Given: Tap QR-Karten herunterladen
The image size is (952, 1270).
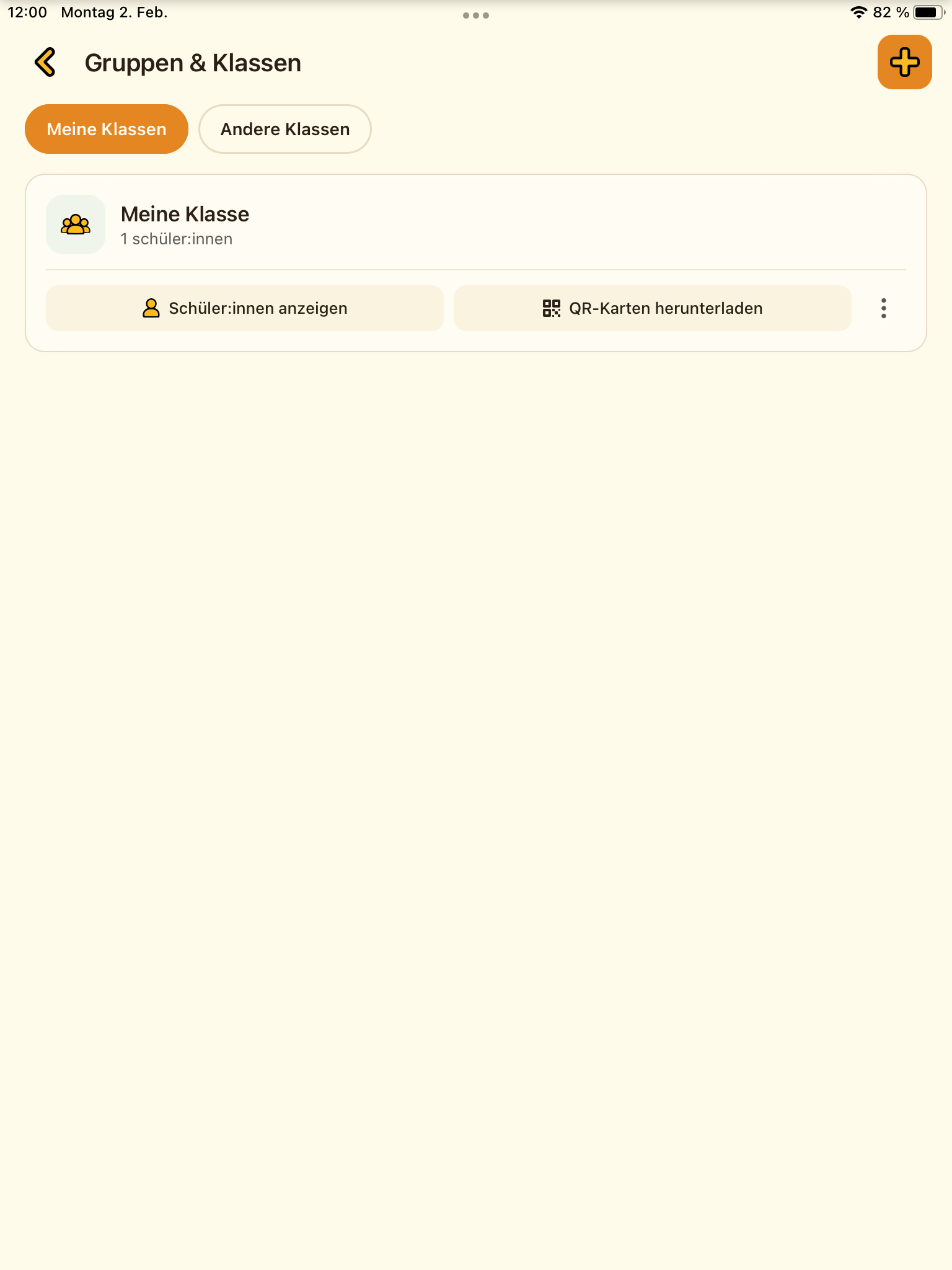Looking at the screenshot, I should coord(653,308).
